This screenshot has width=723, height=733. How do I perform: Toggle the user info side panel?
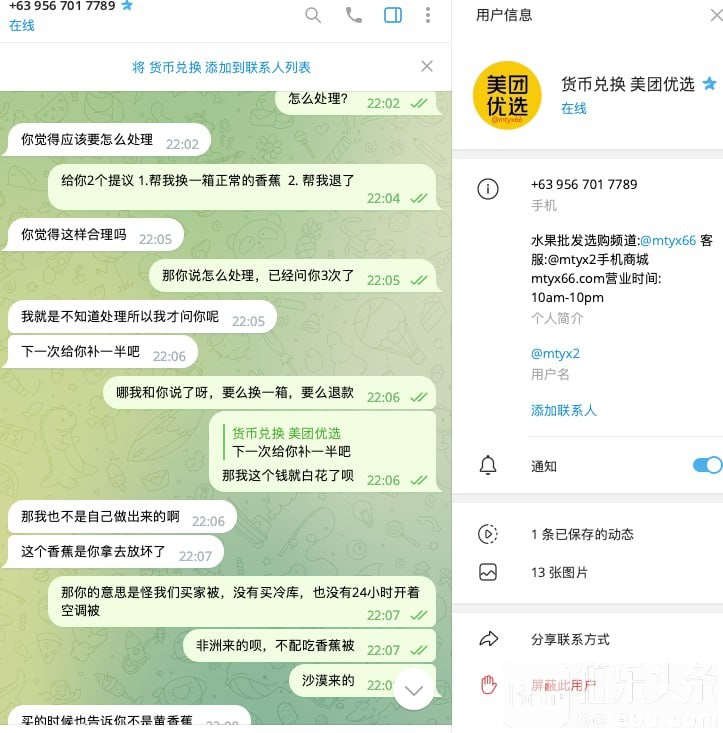coord(393,15)
